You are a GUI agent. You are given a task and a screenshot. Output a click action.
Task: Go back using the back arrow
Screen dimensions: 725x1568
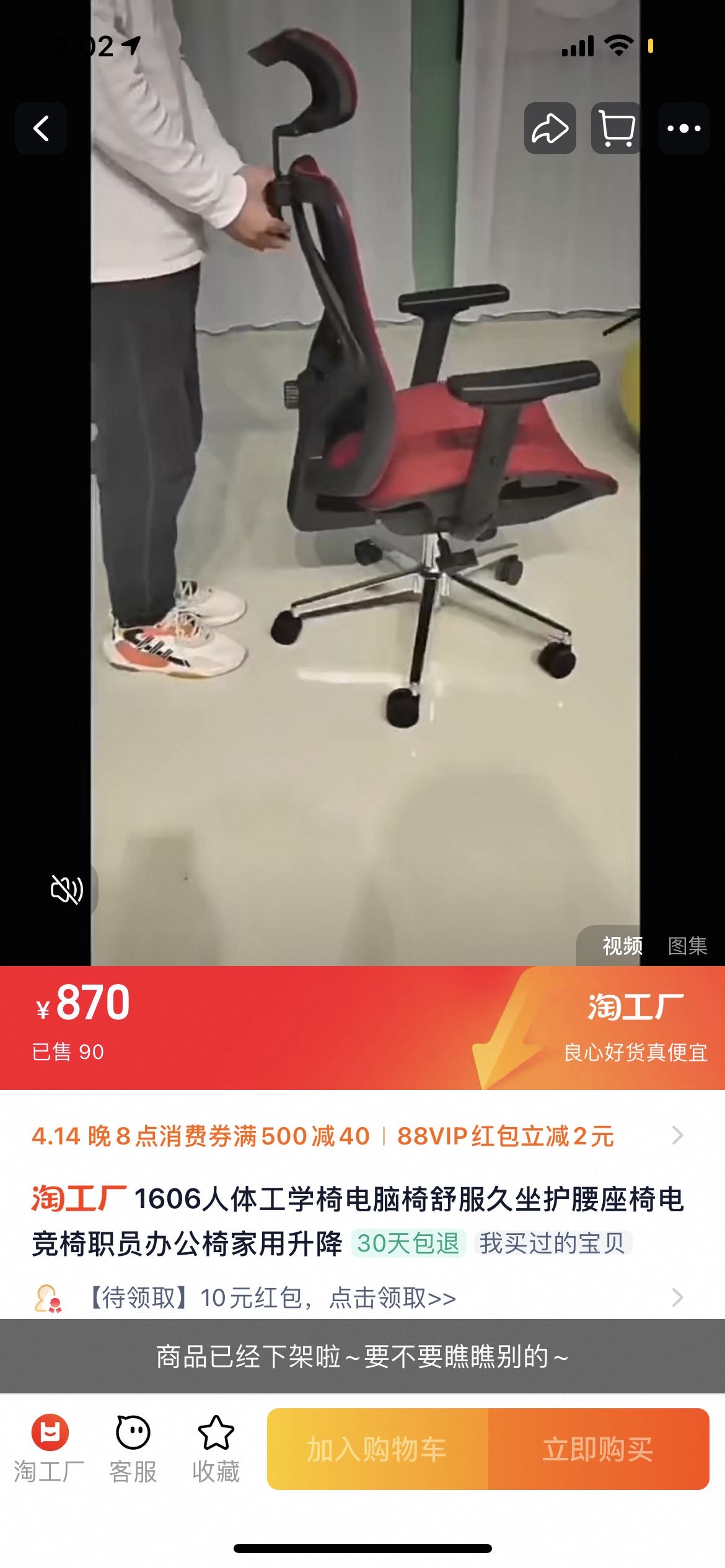click(x=41, y=128)
